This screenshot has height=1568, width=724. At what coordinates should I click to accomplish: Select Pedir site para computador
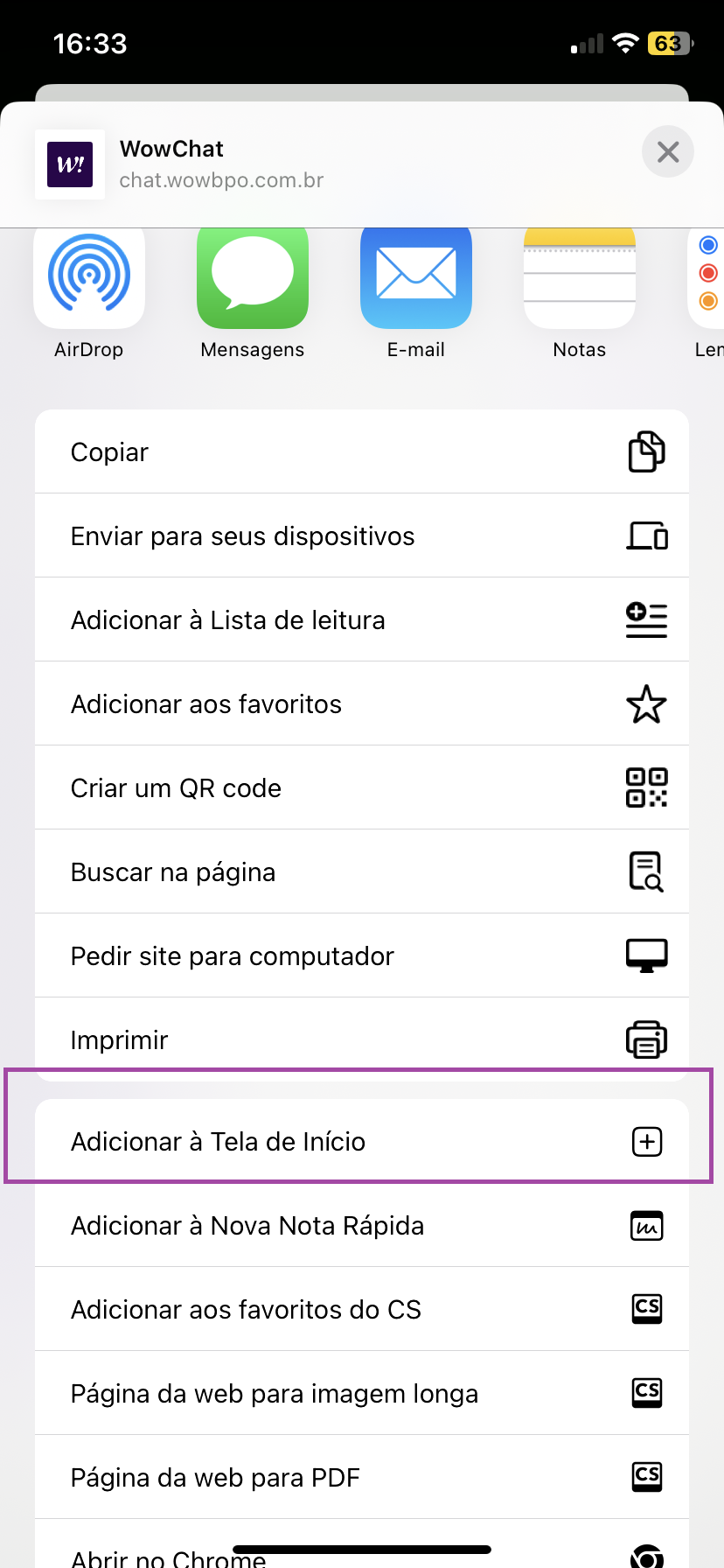(362, 955)
